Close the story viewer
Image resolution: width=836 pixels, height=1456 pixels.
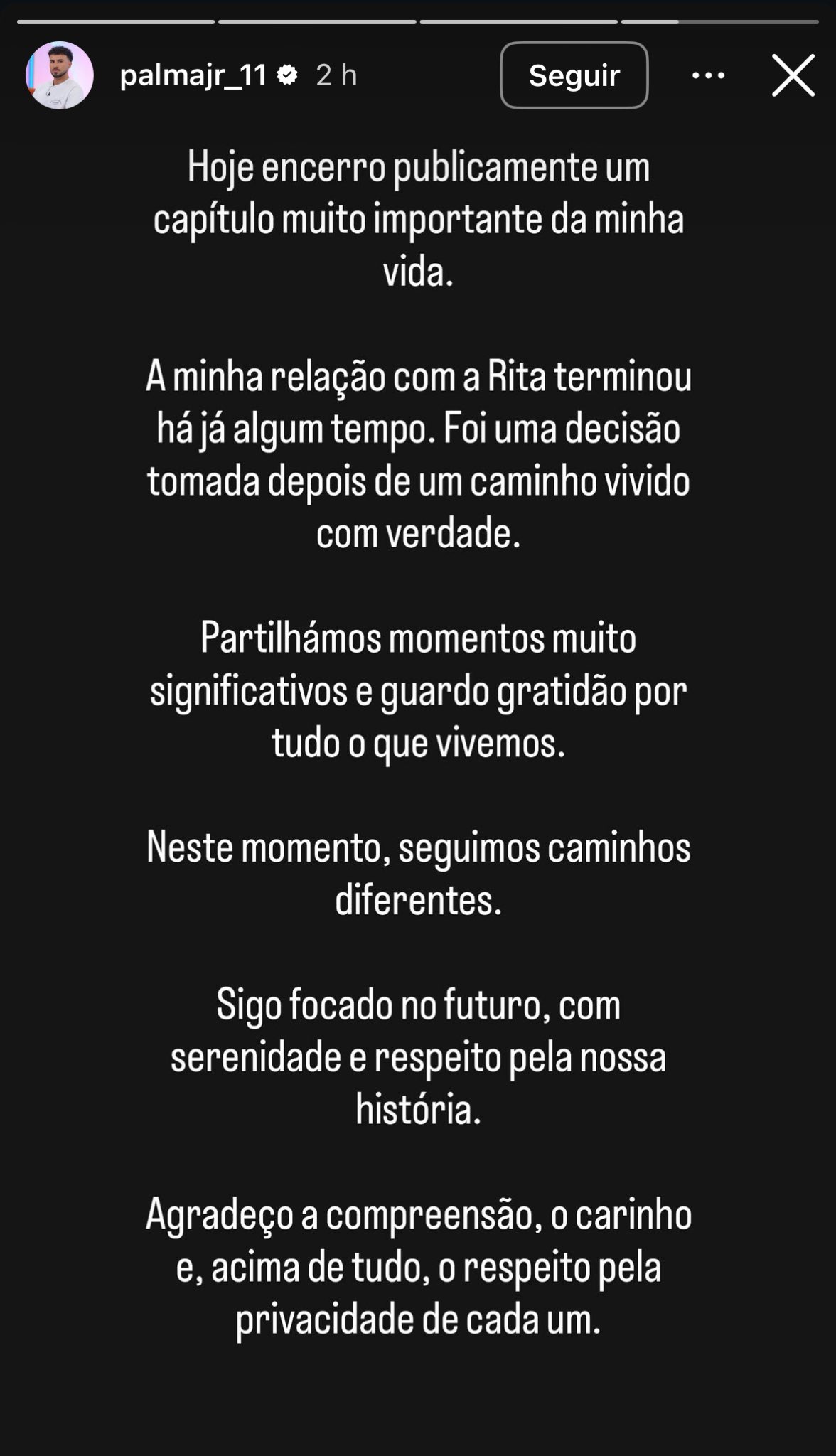793,75
